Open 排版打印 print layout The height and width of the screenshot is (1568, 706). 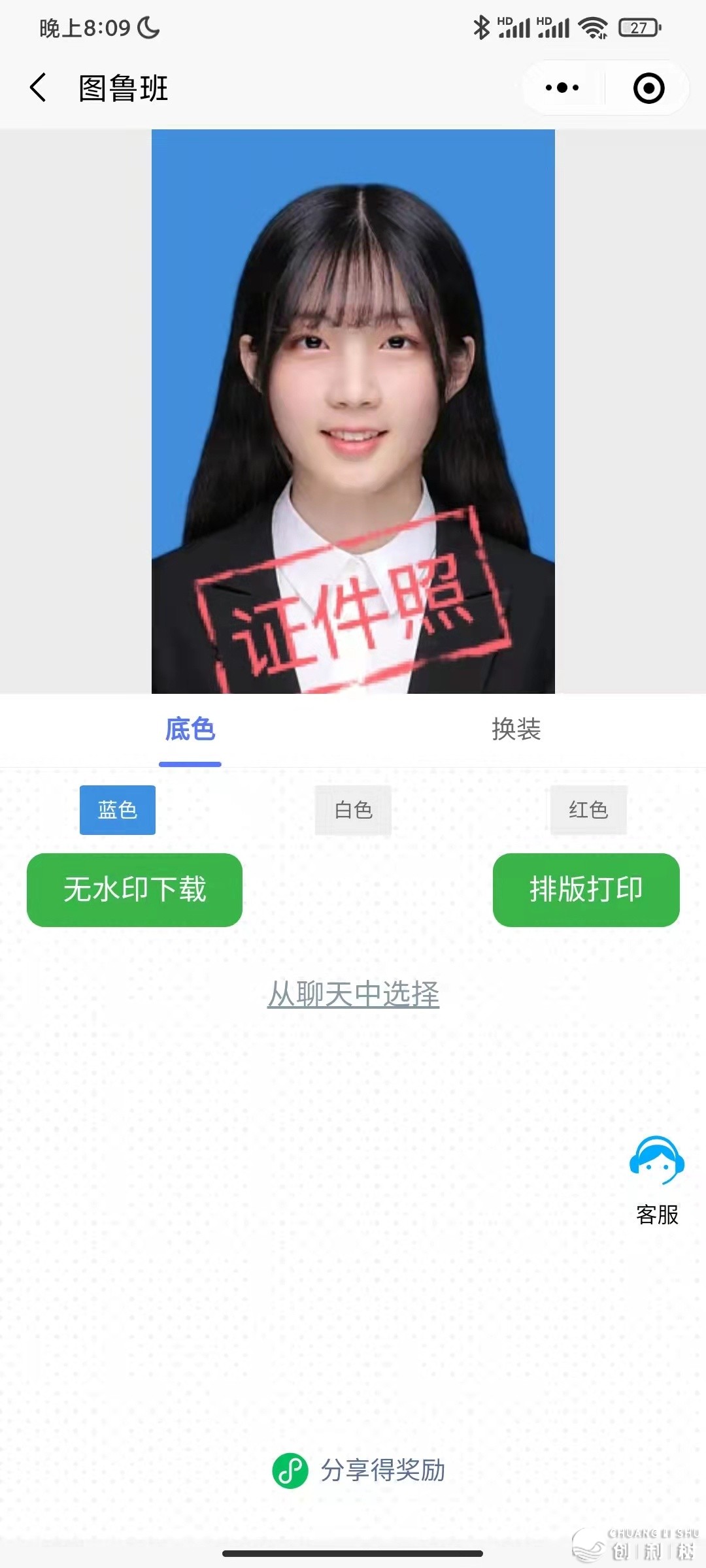point(586,889)
